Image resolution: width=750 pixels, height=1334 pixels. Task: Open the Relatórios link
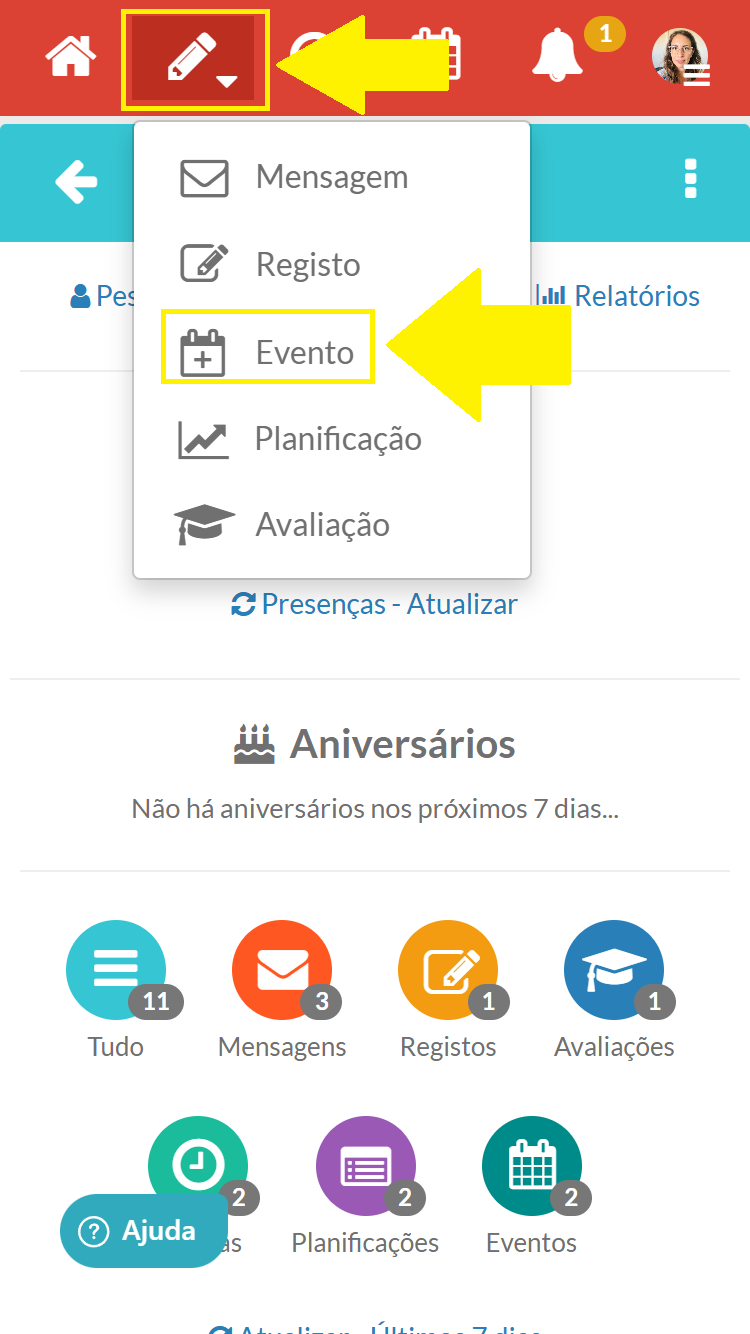619,296
